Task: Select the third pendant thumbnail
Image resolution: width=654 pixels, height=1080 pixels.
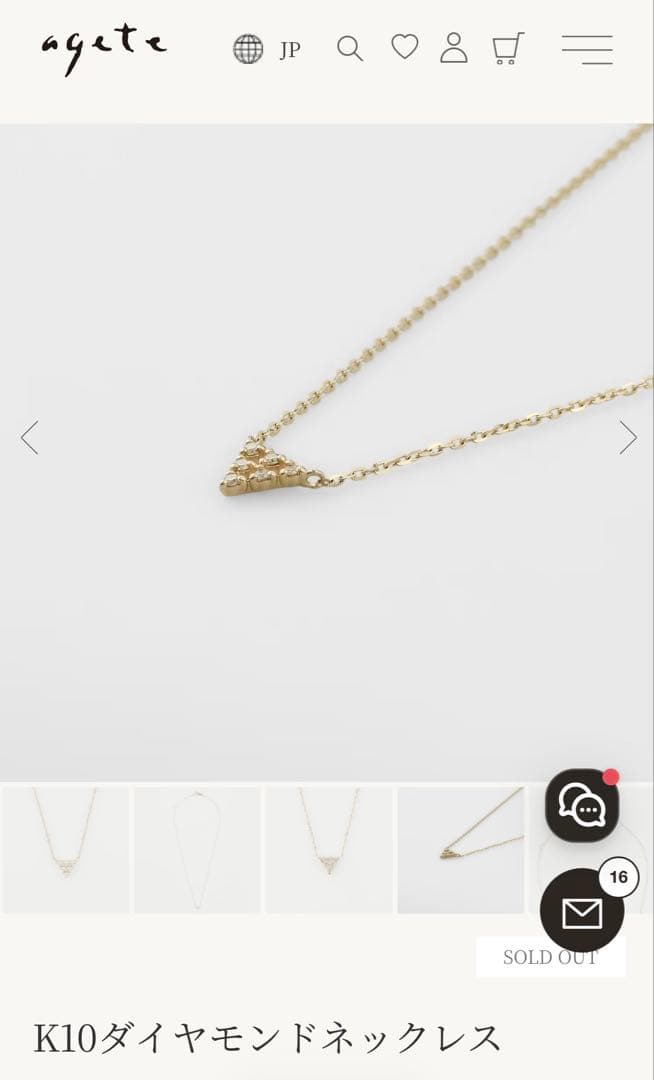Action: click(x=329, y=850)
